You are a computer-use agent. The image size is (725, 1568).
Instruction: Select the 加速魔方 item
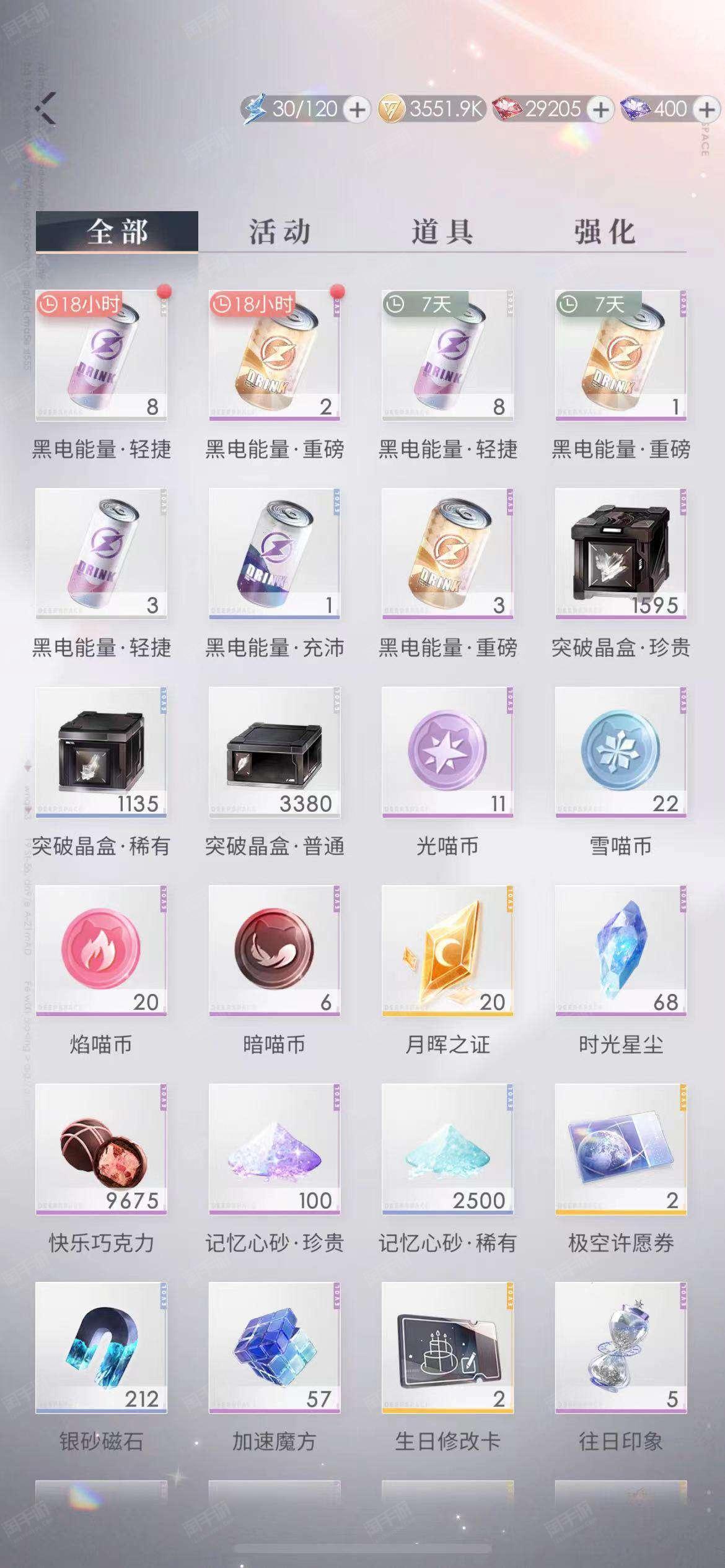[274, 1347]
